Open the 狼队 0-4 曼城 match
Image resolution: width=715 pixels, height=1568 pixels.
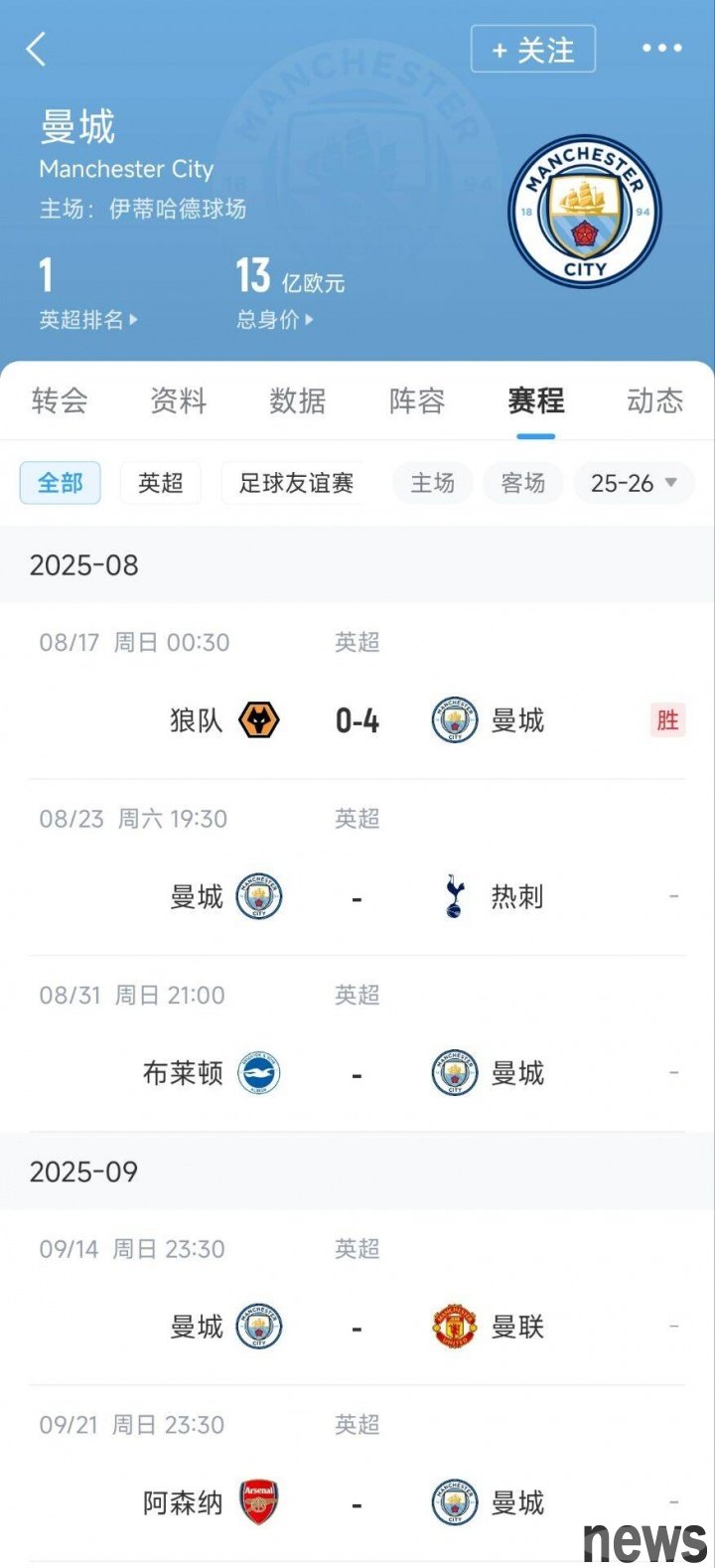357,692
